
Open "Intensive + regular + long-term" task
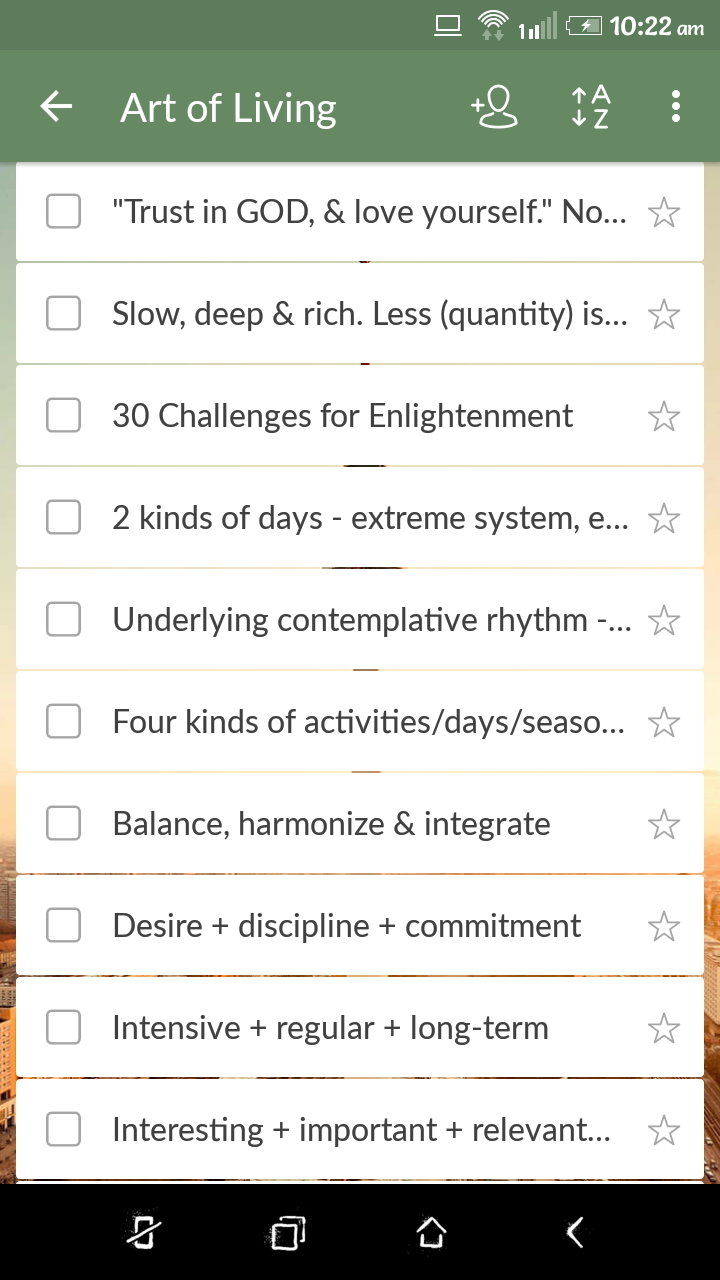click(x=330, y=1028)
